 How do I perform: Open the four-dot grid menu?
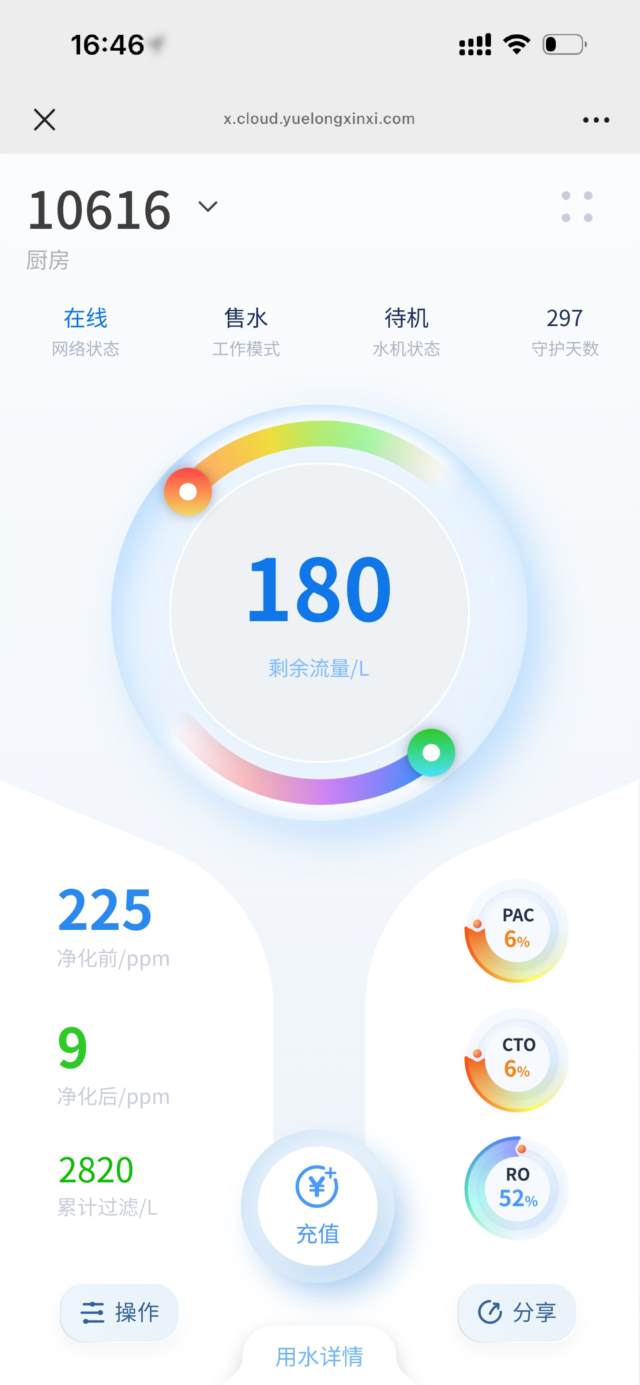[577, 207]
